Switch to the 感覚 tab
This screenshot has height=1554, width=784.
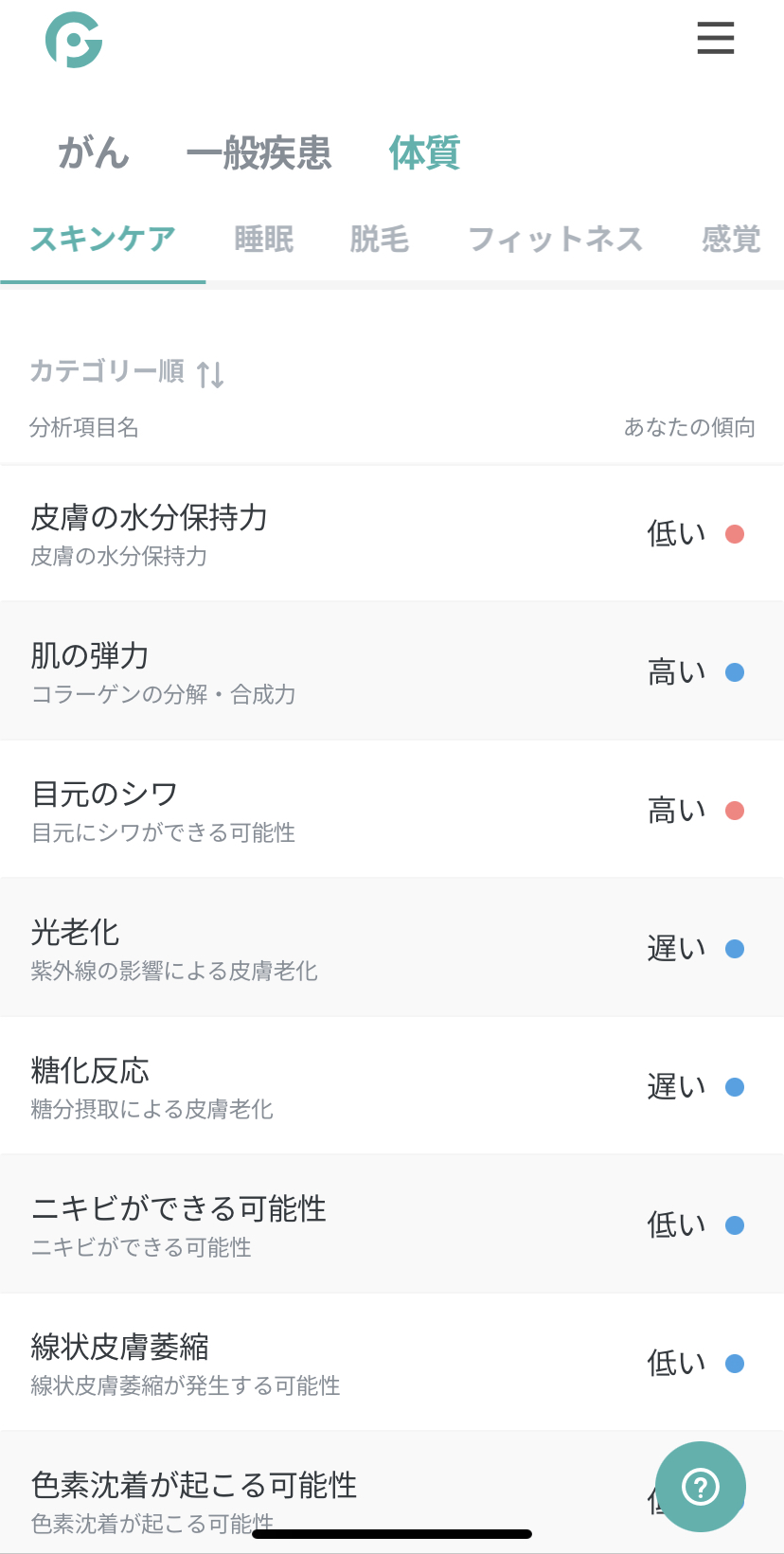(x=731, y=239)
